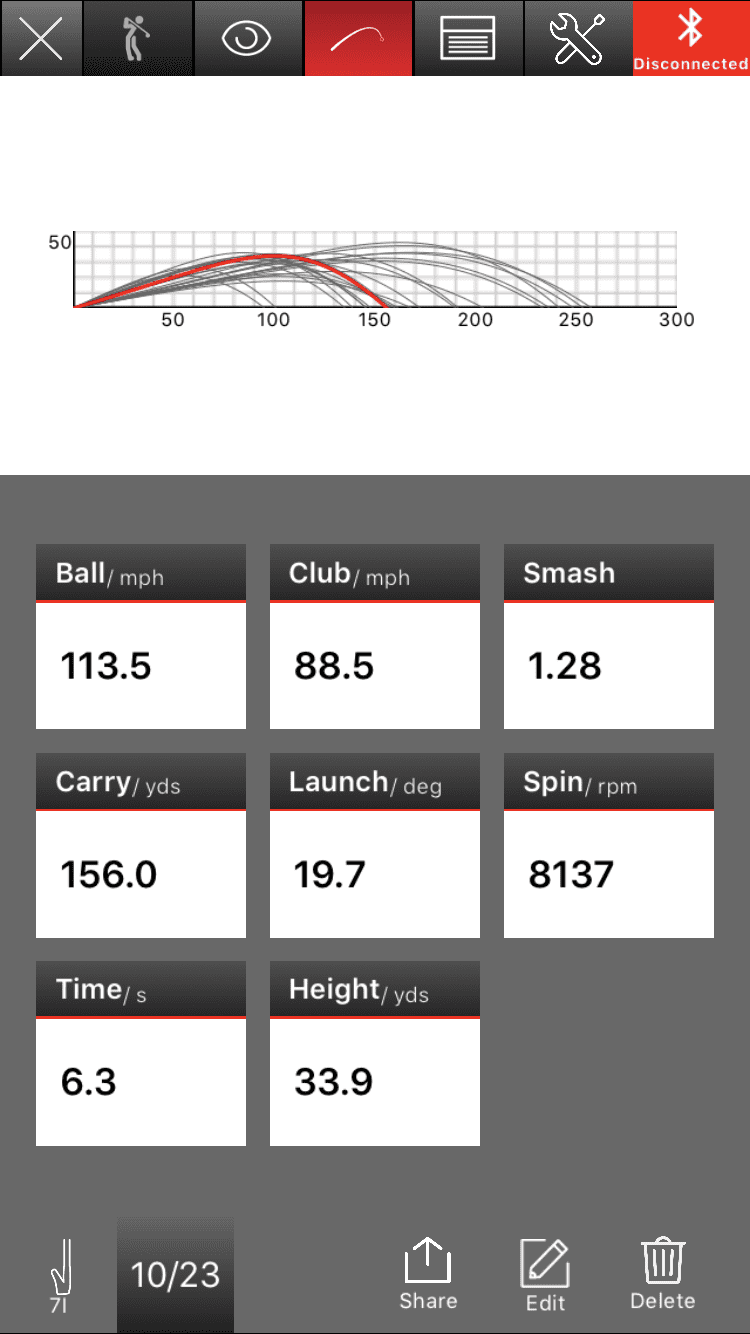Toggle the eye view mode
The image size is (750, 1334).
(x=247, y=38)
